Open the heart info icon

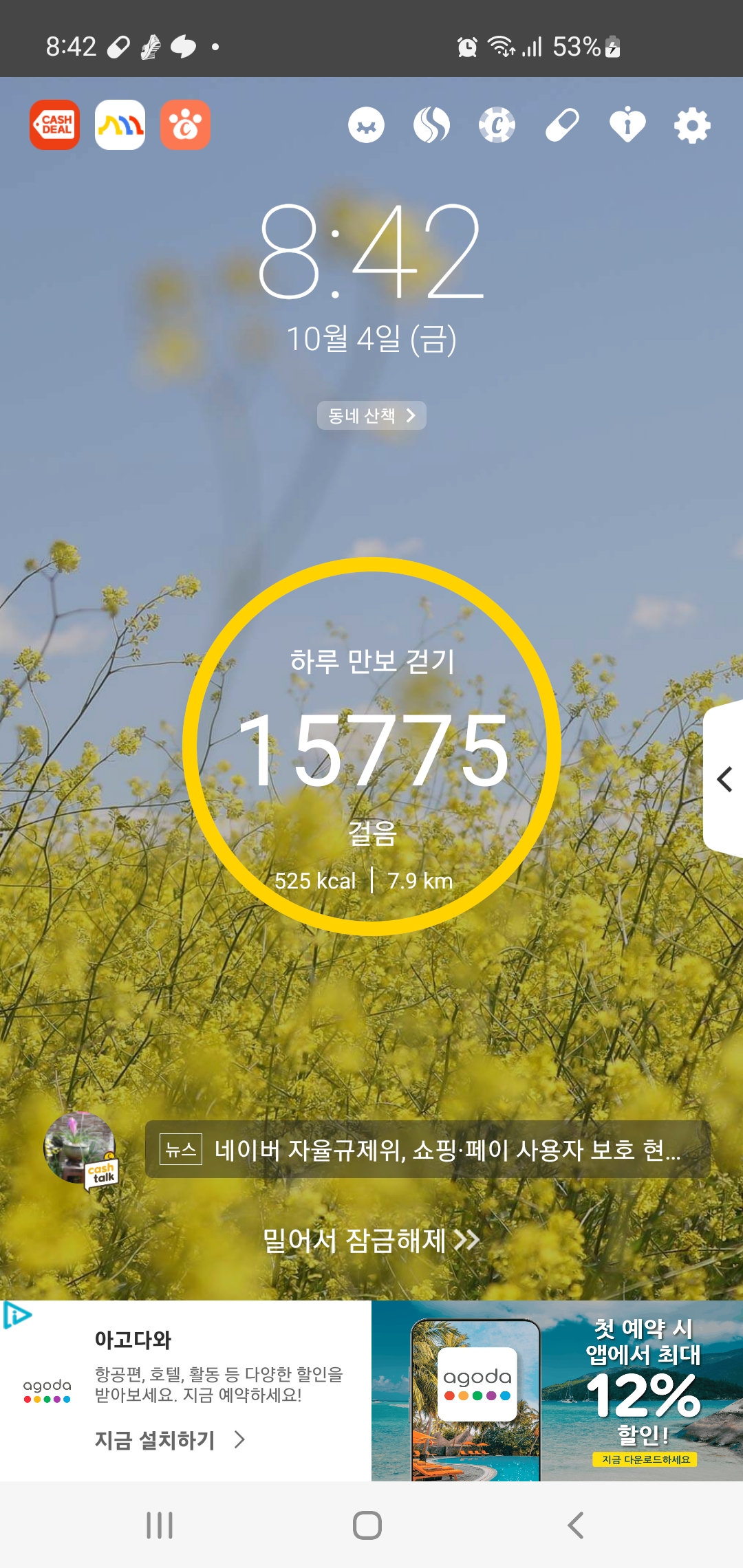click(627, 126)
